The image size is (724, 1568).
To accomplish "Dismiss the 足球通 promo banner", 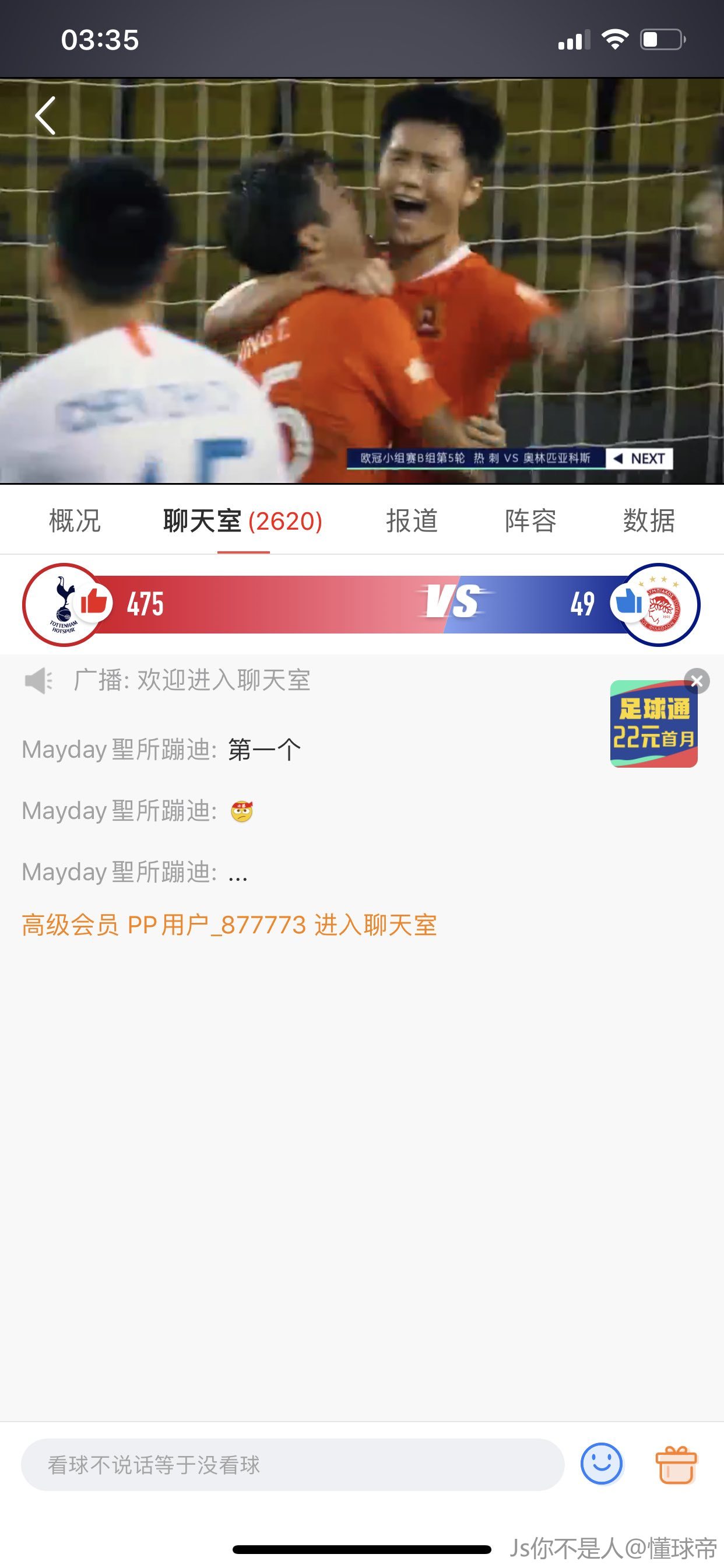I will 697,681.
